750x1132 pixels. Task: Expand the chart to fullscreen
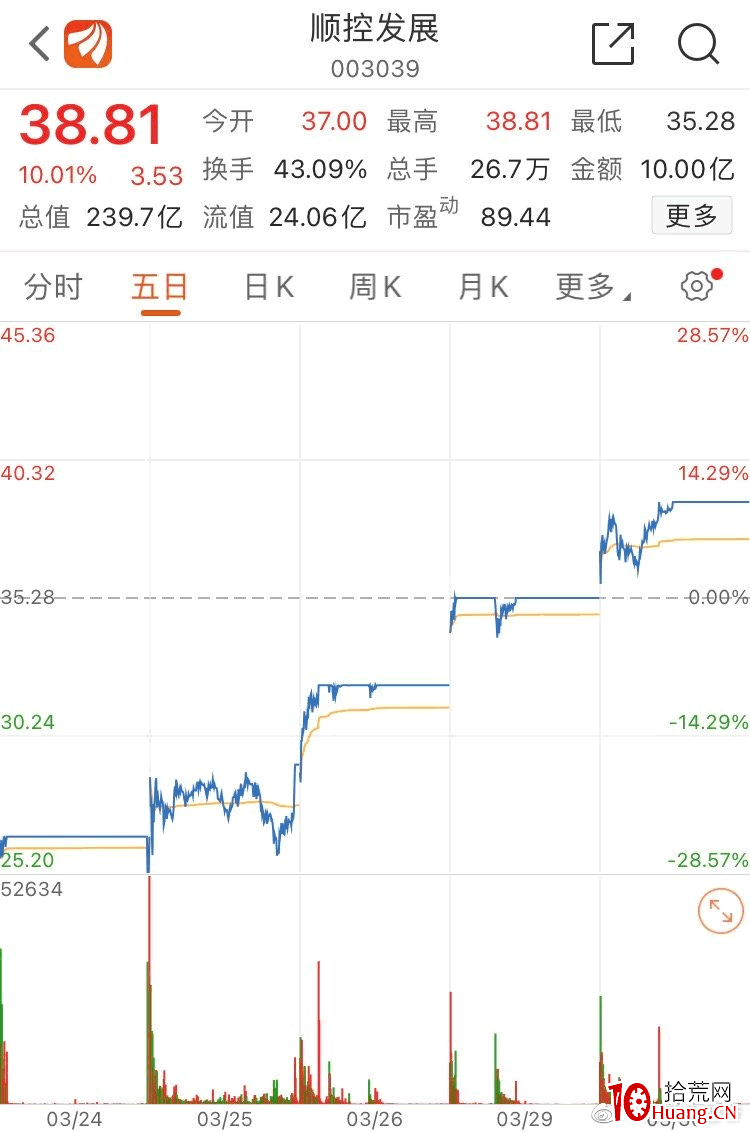tap(720, 910)
